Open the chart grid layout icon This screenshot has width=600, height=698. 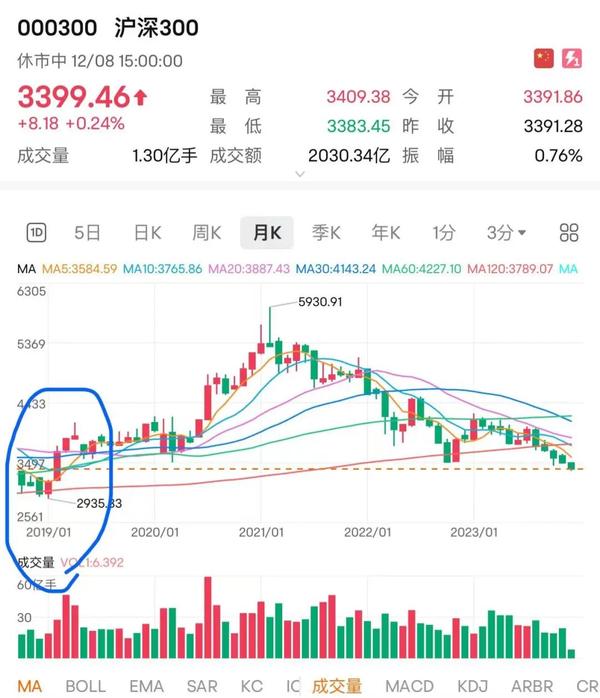click(x=569, y=233)
